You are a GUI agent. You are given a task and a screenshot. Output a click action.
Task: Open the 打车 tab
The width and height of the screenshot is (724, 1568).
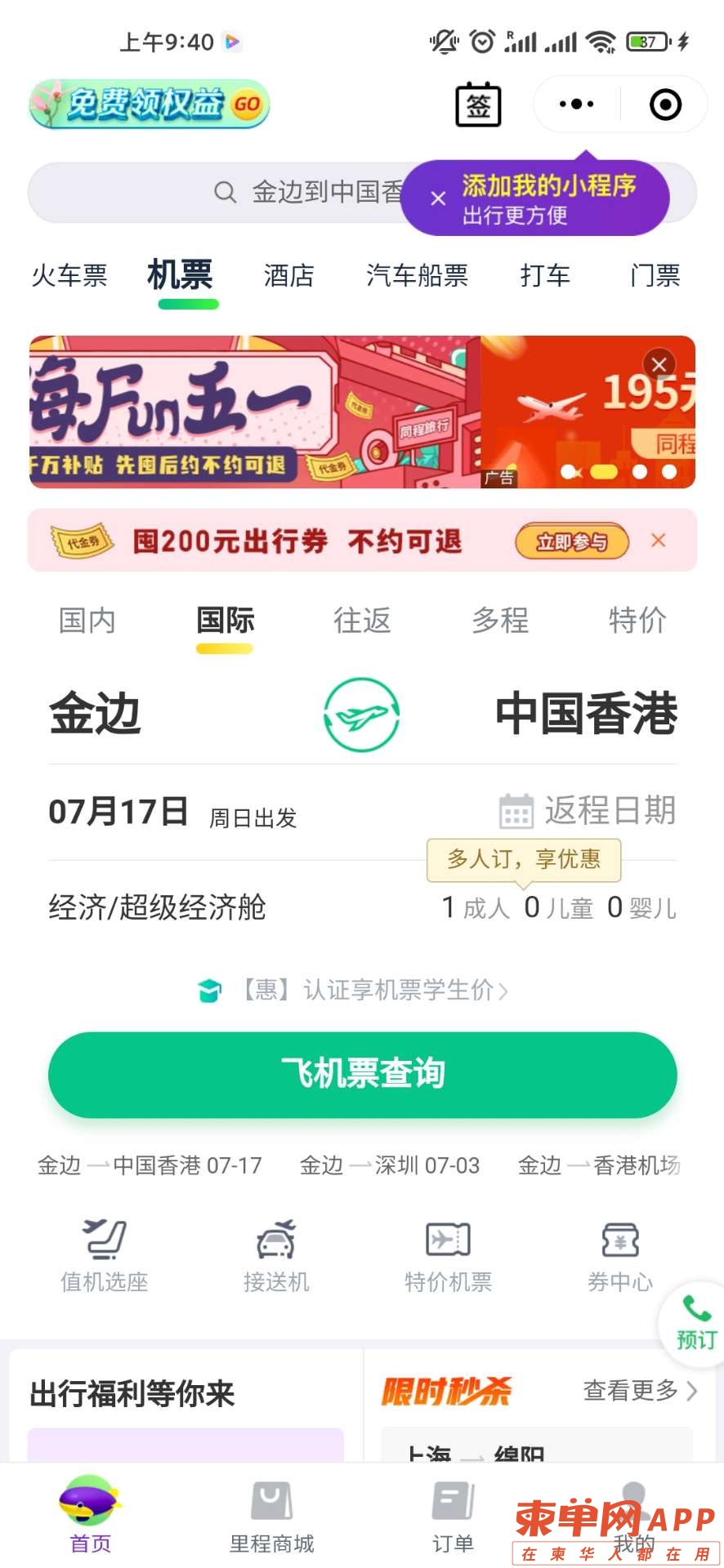pyautogui.click(x=545, y=276)
